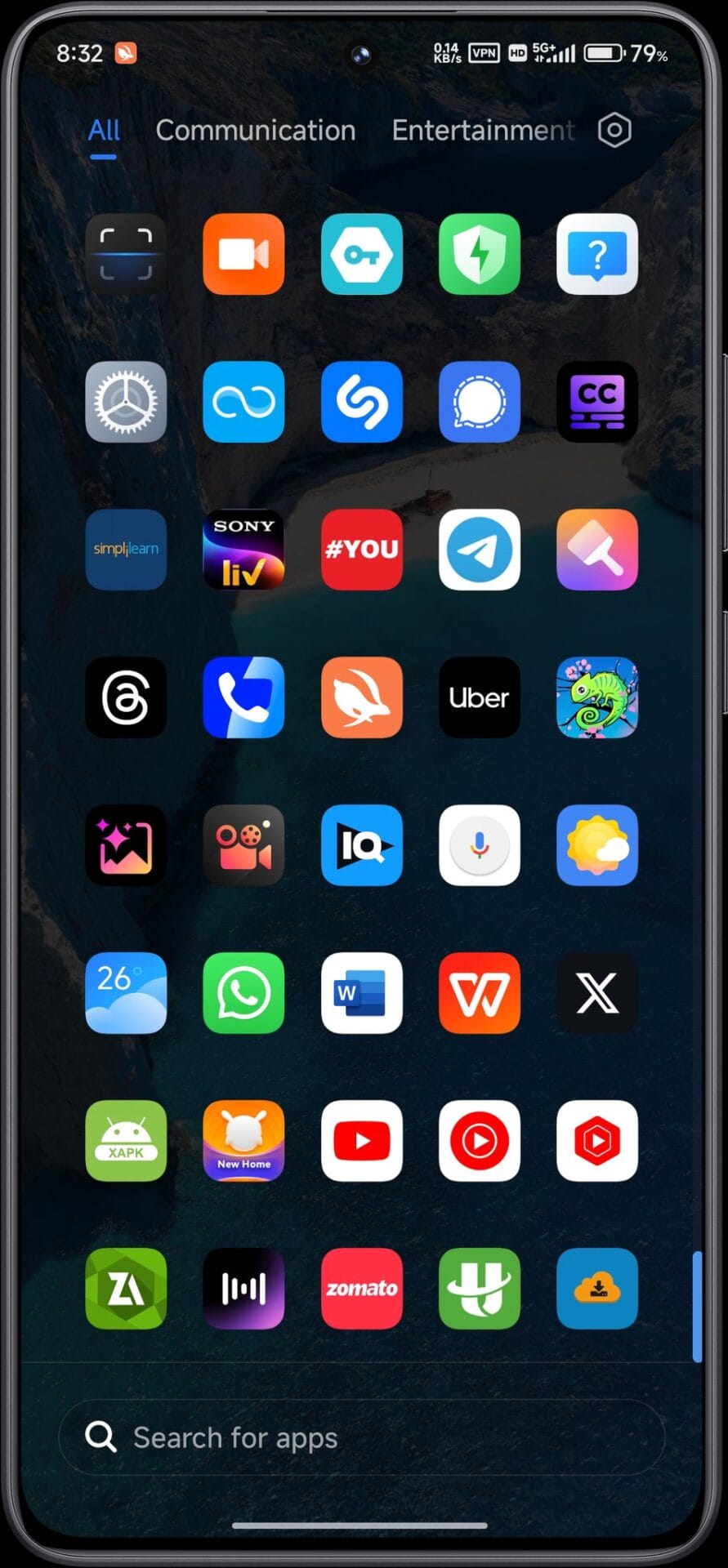The height and width of the screenshot is (1568, 728).
Task: Open the X app
Action: click(597, 993)
